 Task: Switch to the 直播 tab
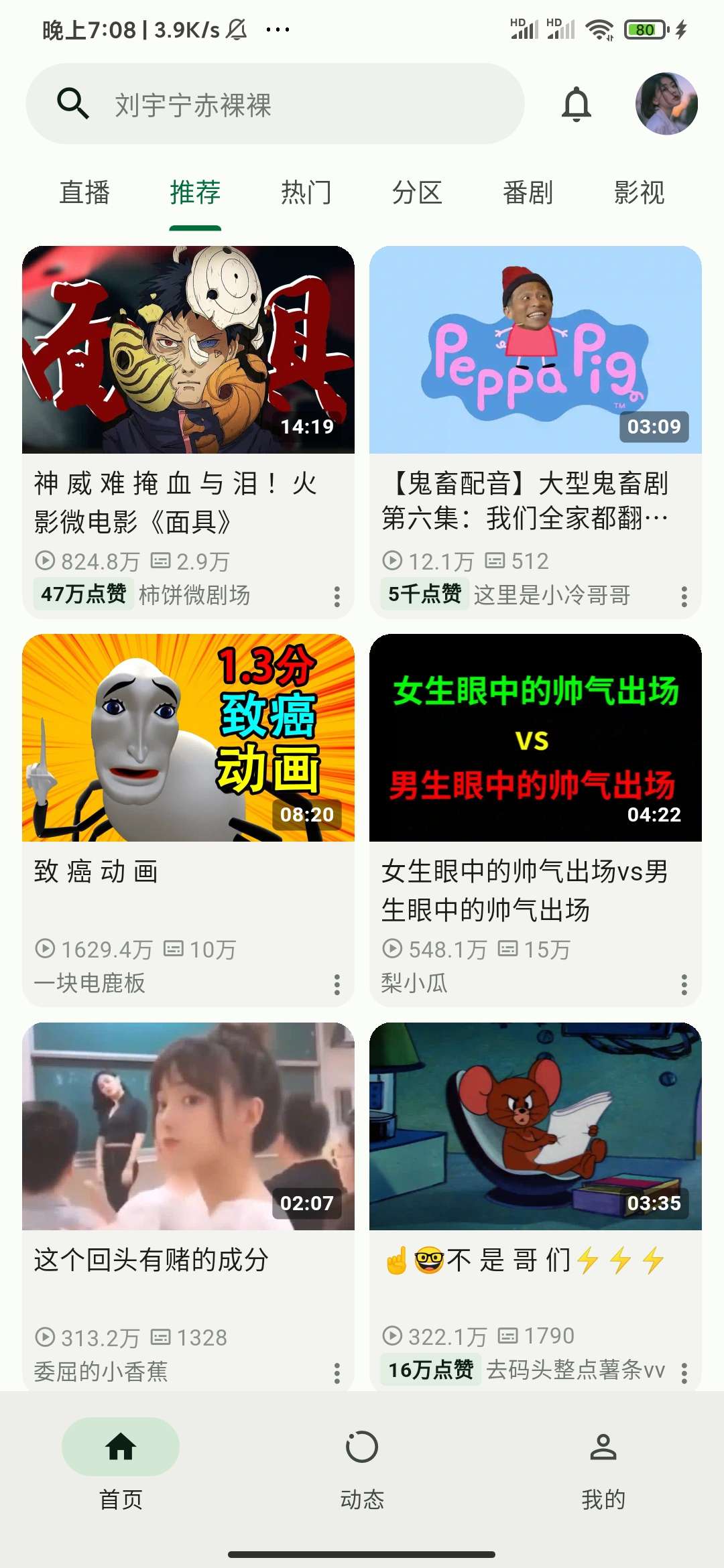(x=84, y=193)
